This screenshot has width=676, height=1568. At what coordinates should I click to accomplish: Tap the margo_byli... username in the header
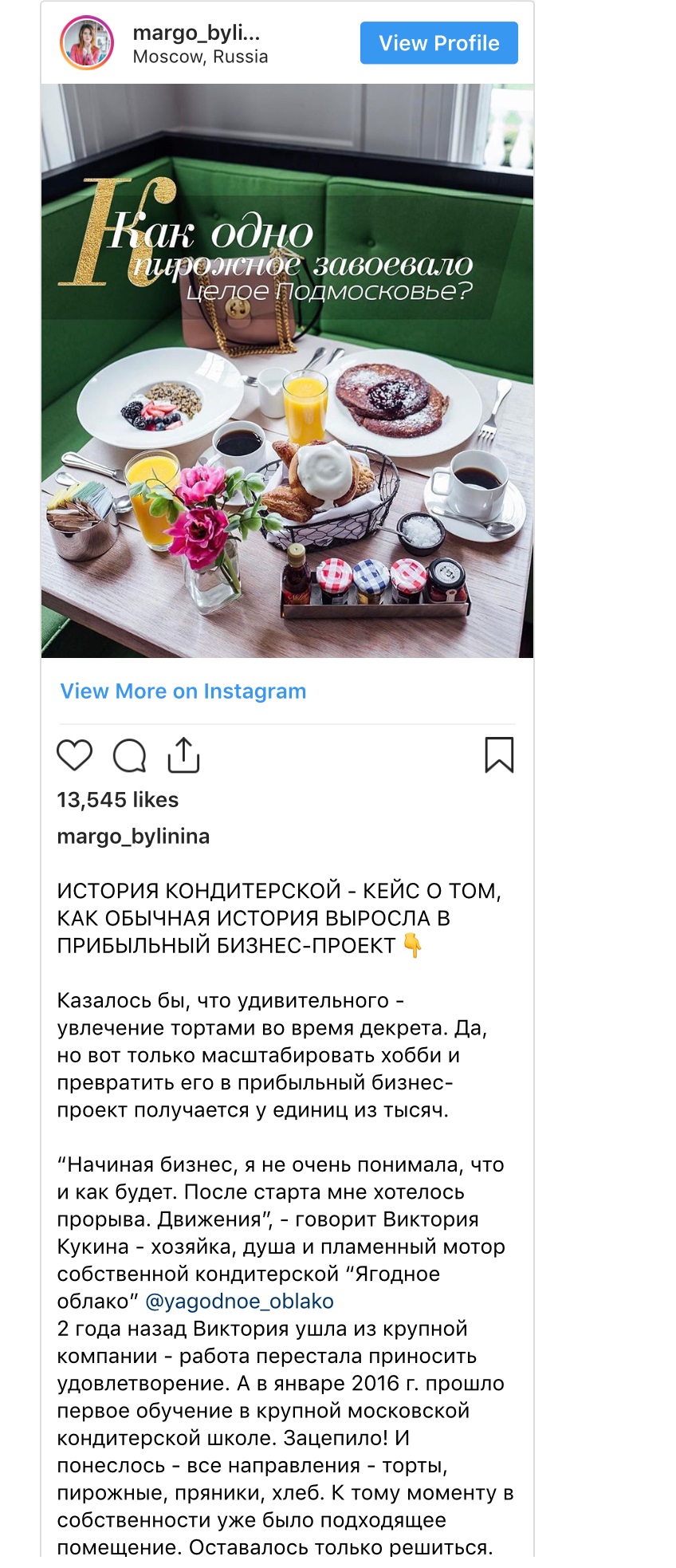pos(196,33)
